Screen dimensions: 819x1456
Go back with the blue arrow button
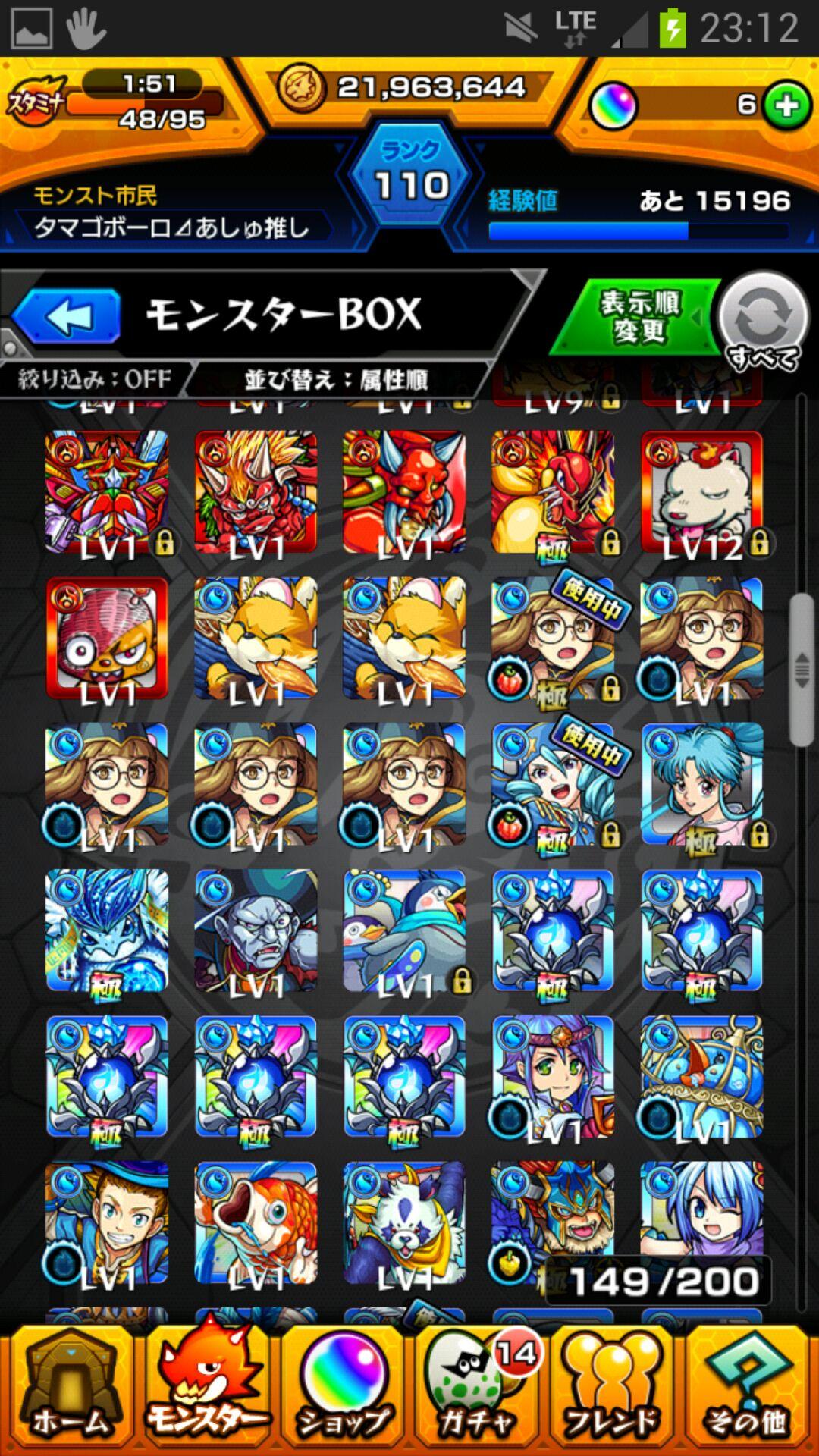[x=67, y=317]
